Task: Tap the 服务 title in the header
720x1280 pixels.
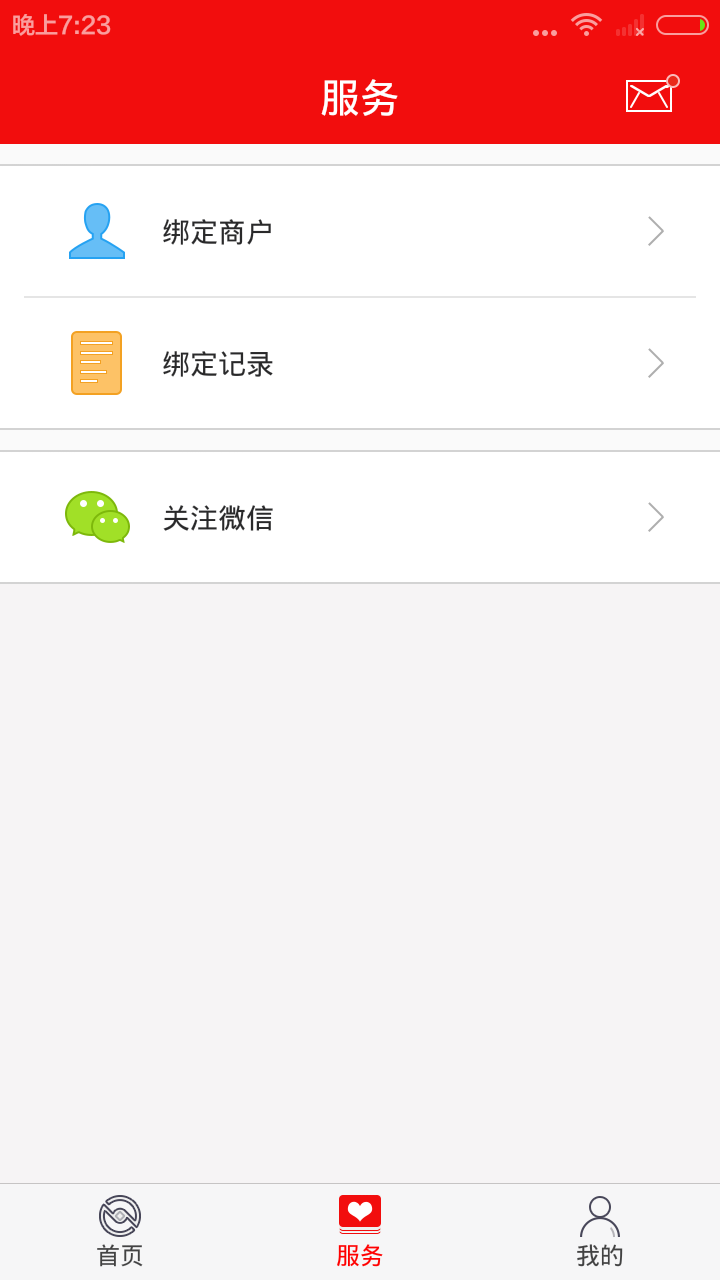Action: 359,97
